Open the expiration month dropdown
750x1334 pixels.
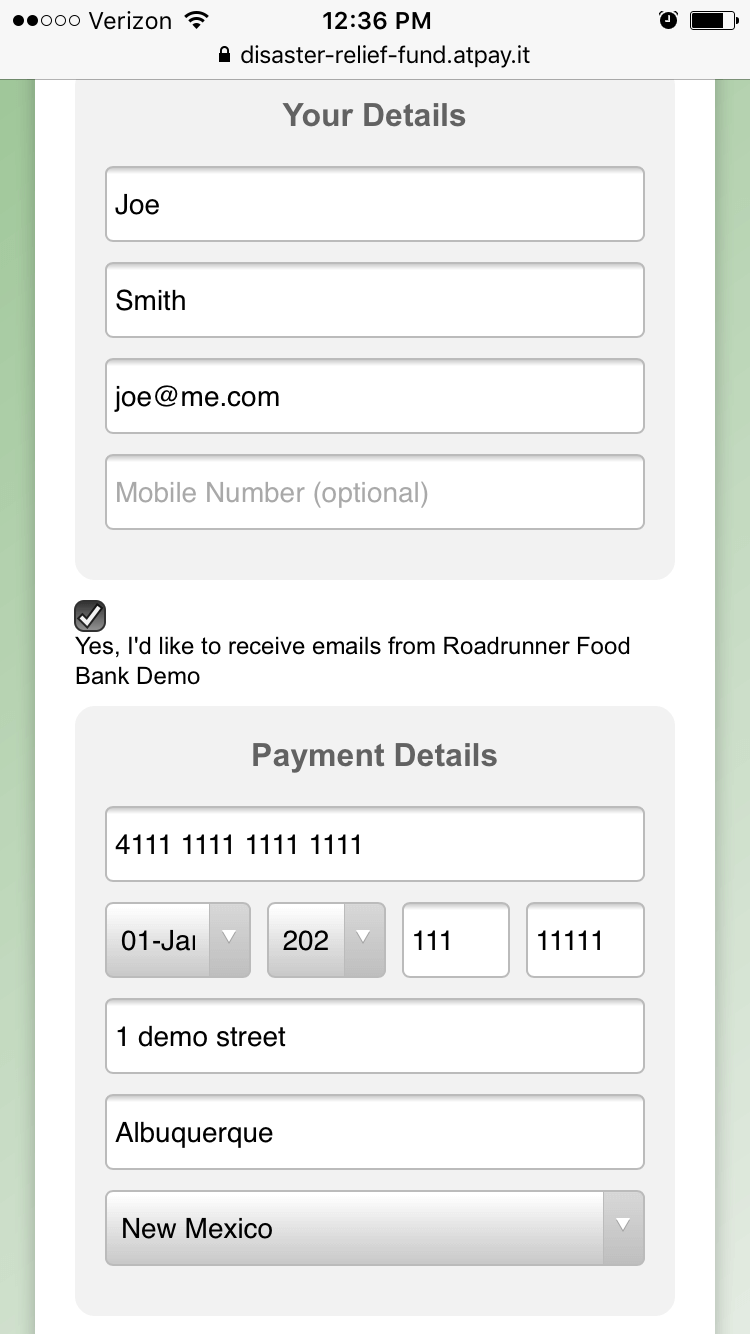[178, 940]
